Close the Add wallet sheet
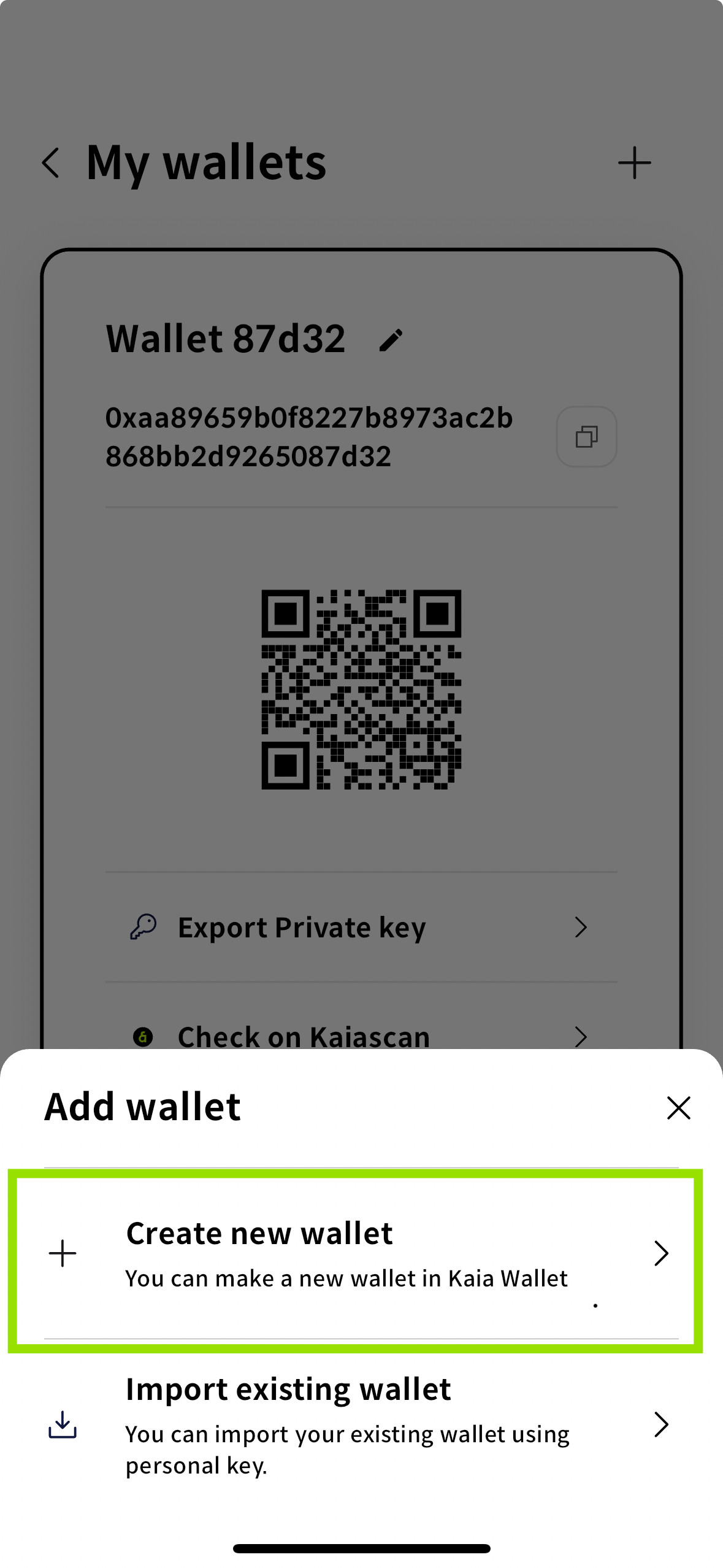723x1568 pixels. (678, 1108)
